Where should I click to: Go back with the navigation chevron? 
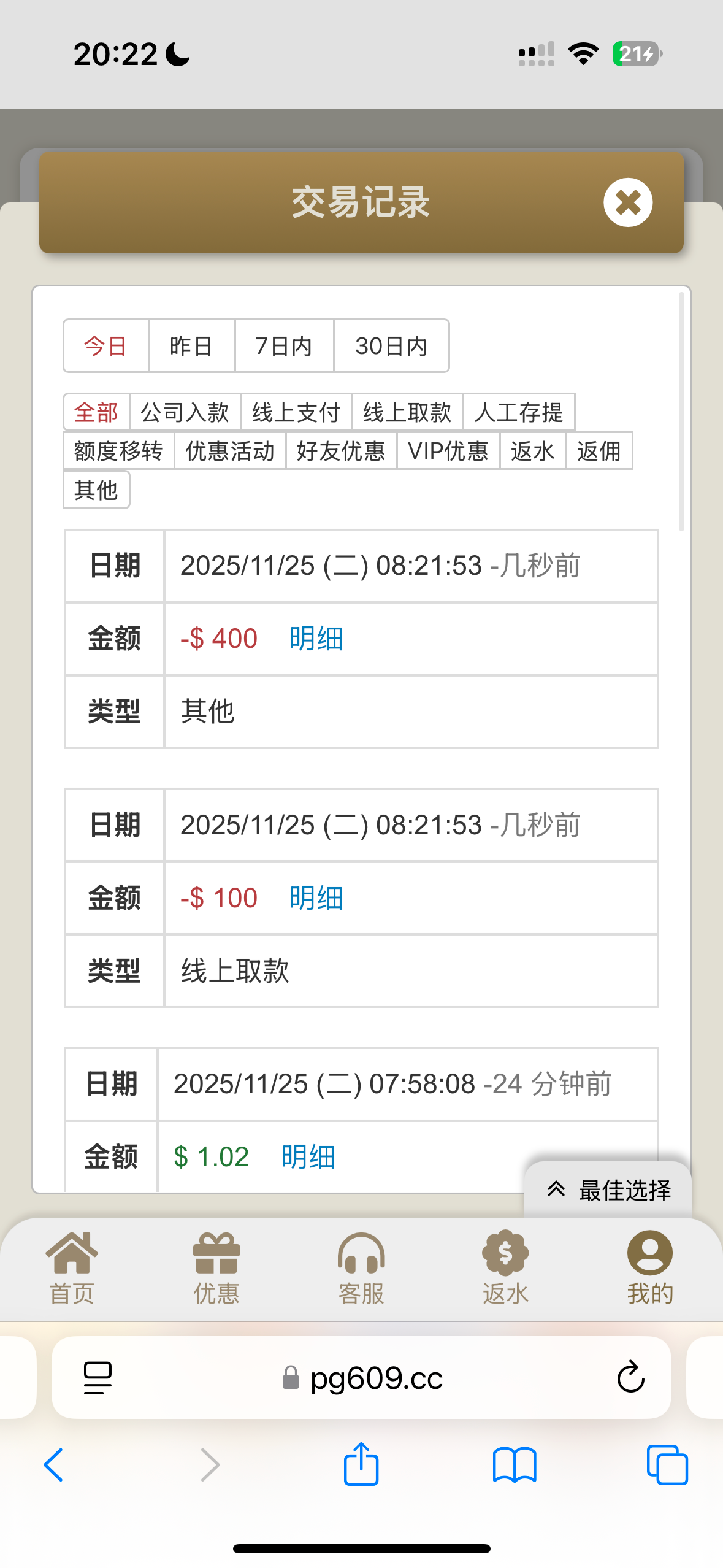click(x=53, y=1465)
